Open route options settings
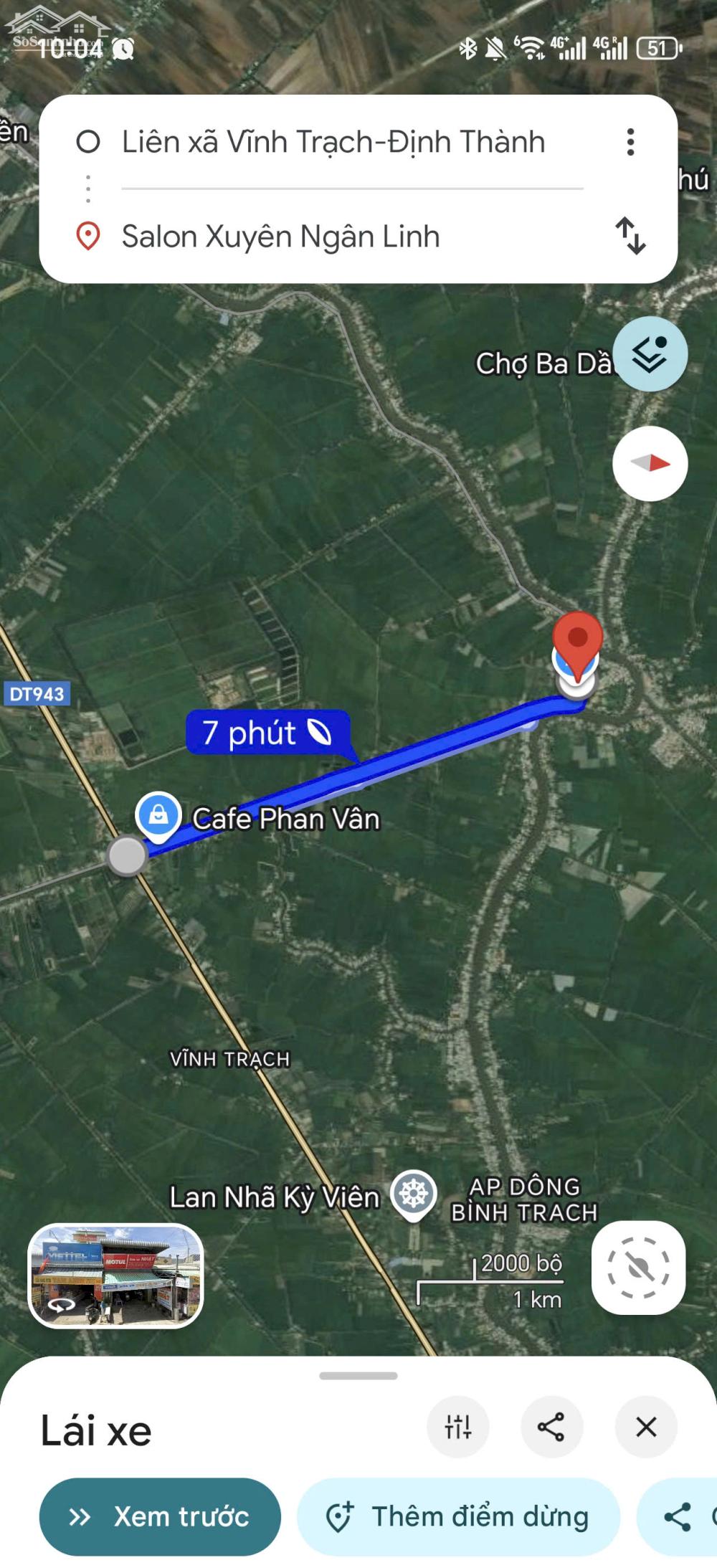 (458, 1427)
